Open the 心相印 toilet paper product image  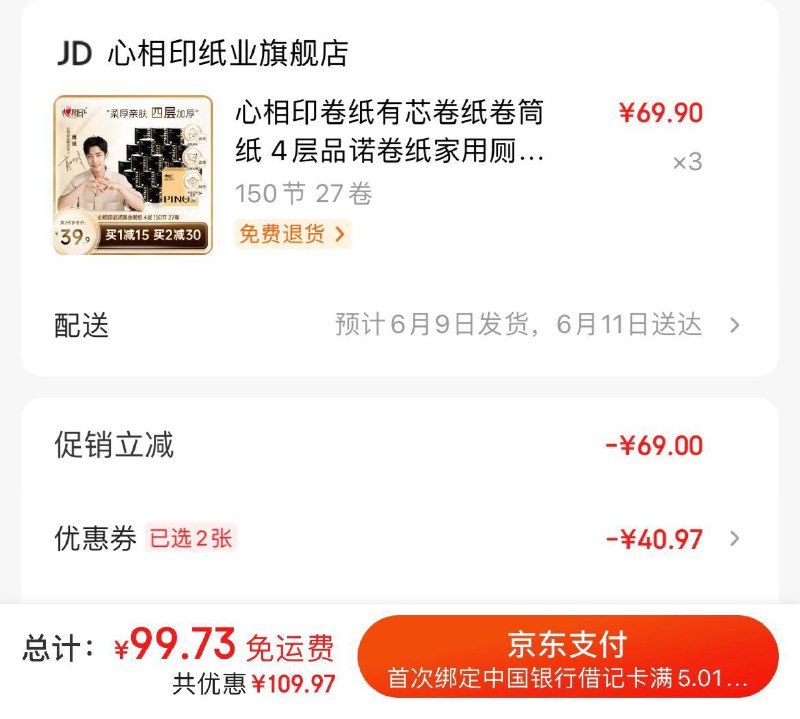point(133,175)
